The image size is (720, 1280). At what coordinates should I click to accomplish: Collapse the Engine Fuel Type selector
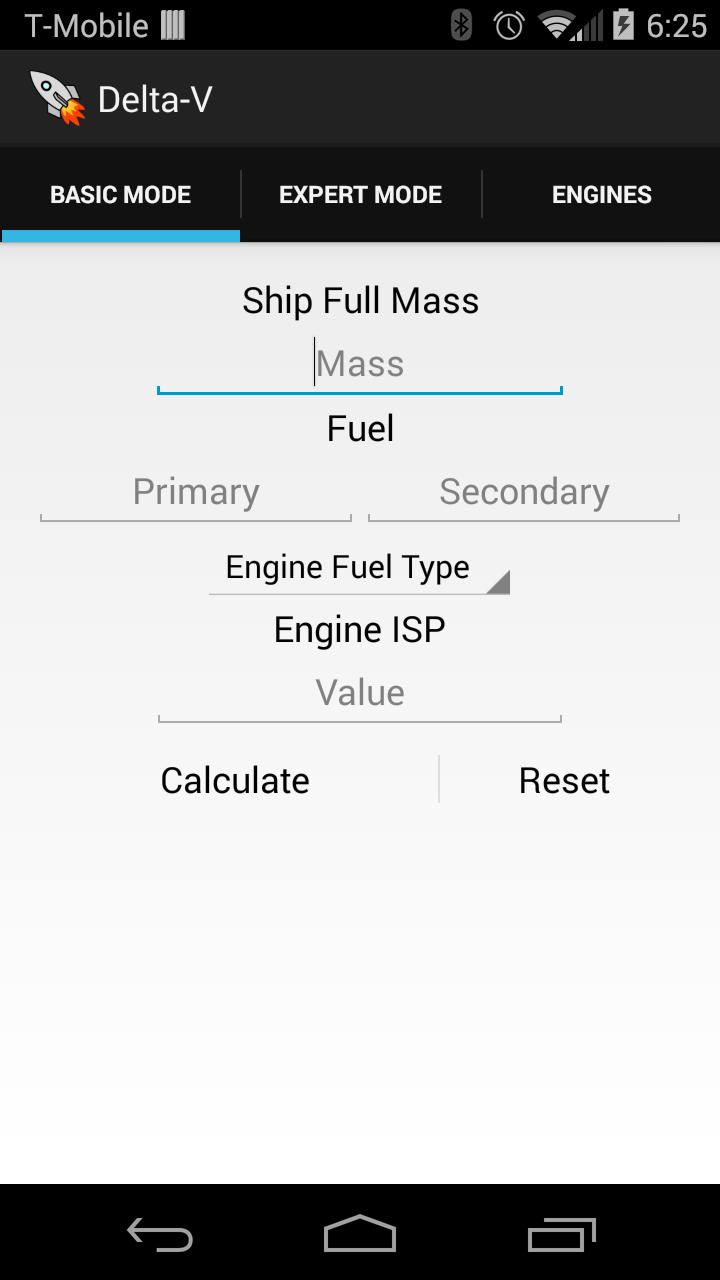click(347, 567)
